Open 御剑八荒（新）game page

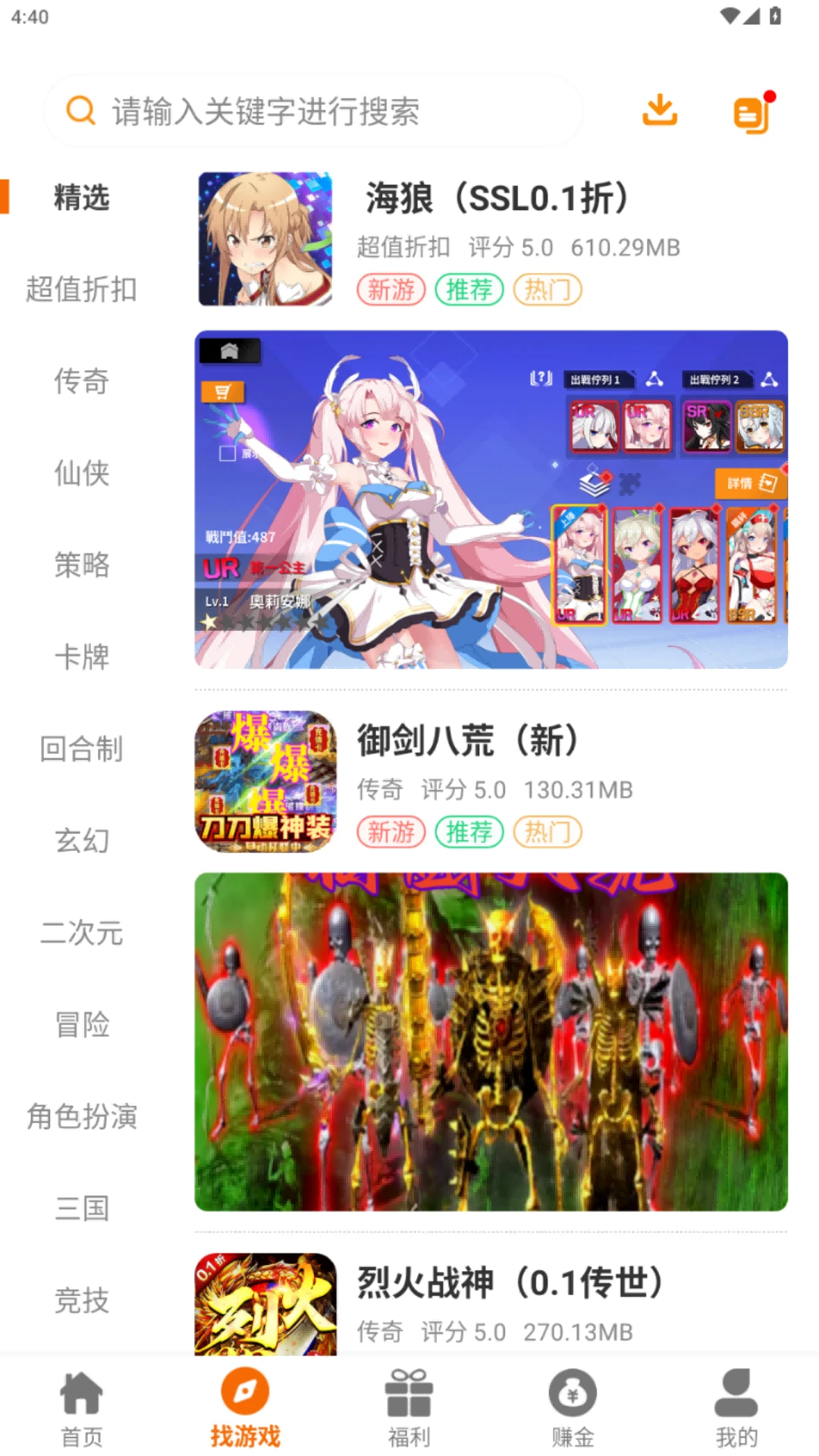point(469,740)
